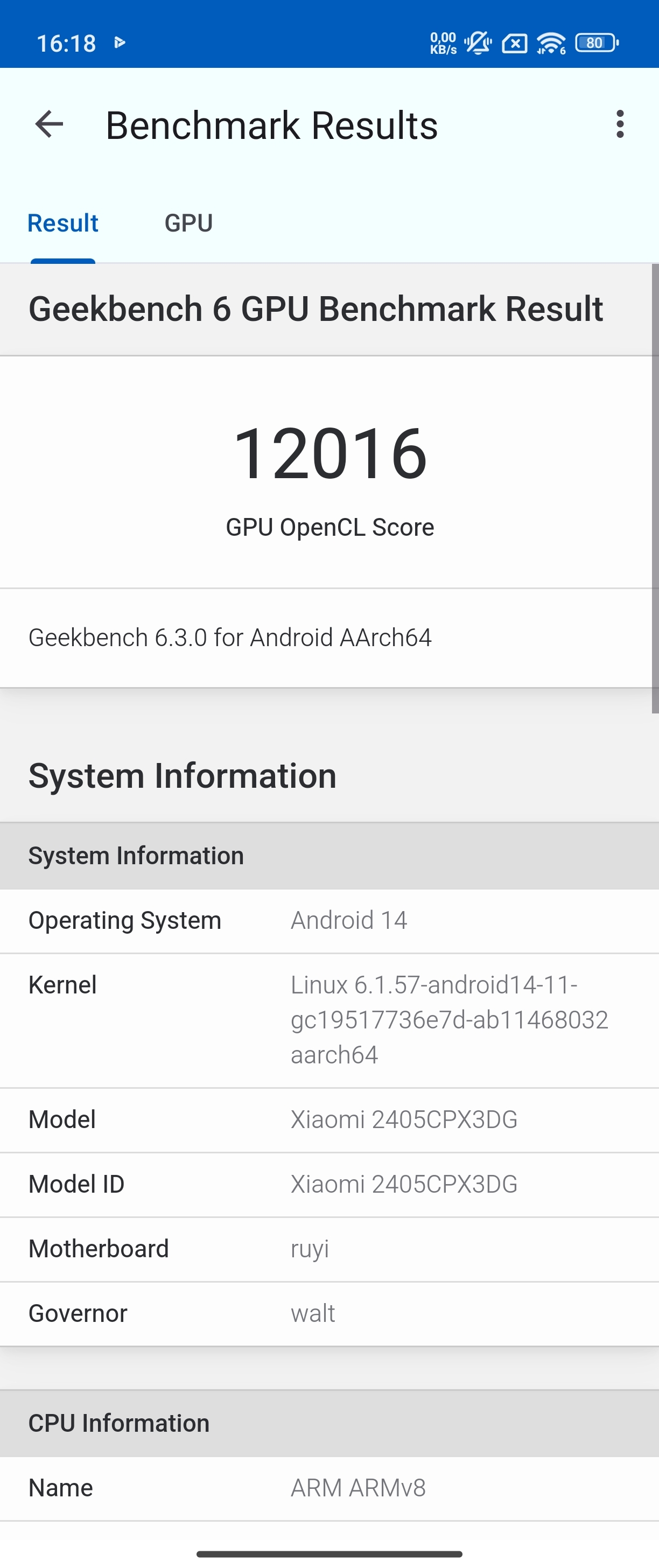This screenshot has height=1568, width=659.
Task: Select the Result tab
Action: tap(62, 223)
